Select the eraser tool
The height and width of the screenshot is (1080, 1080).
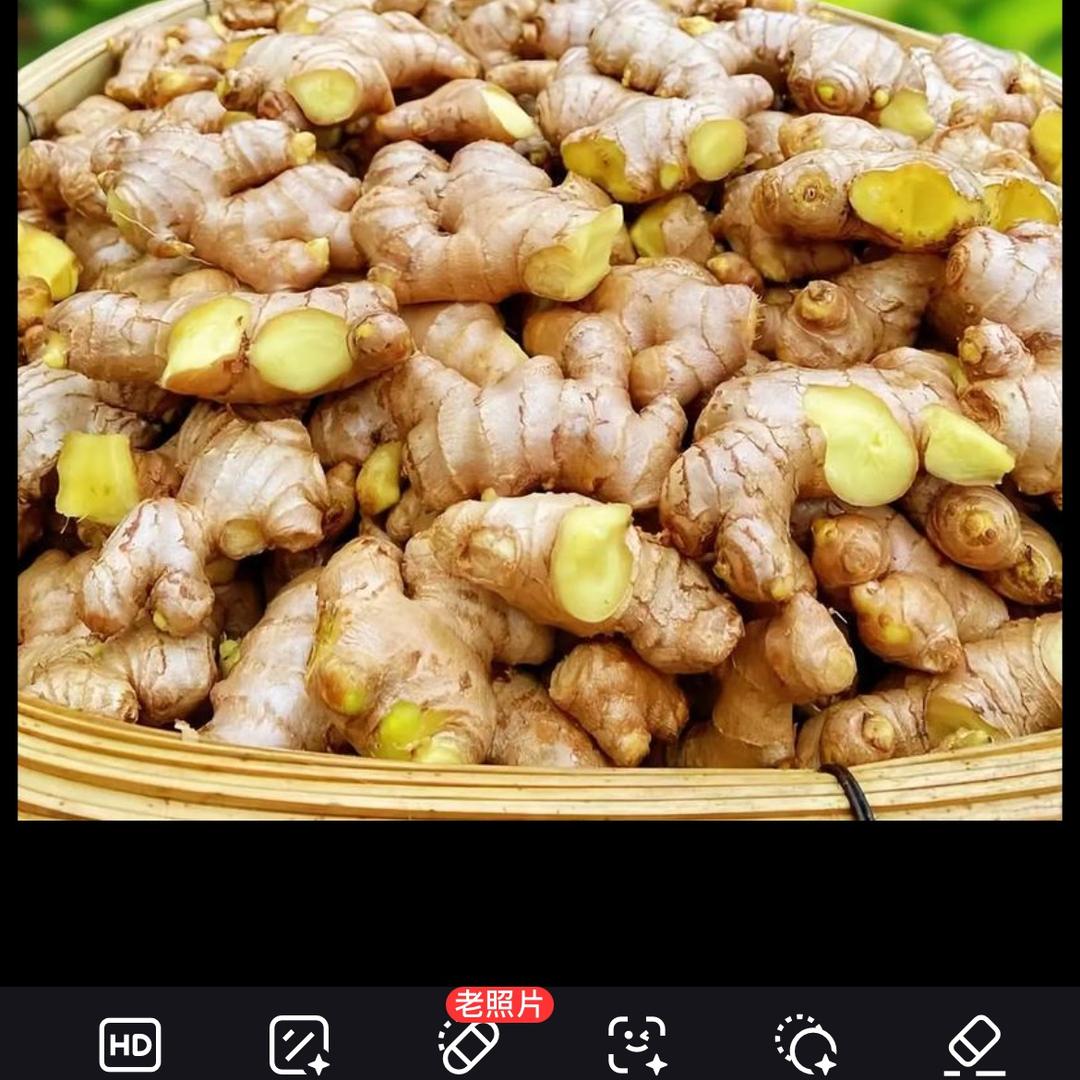[x=975, y=1045]
